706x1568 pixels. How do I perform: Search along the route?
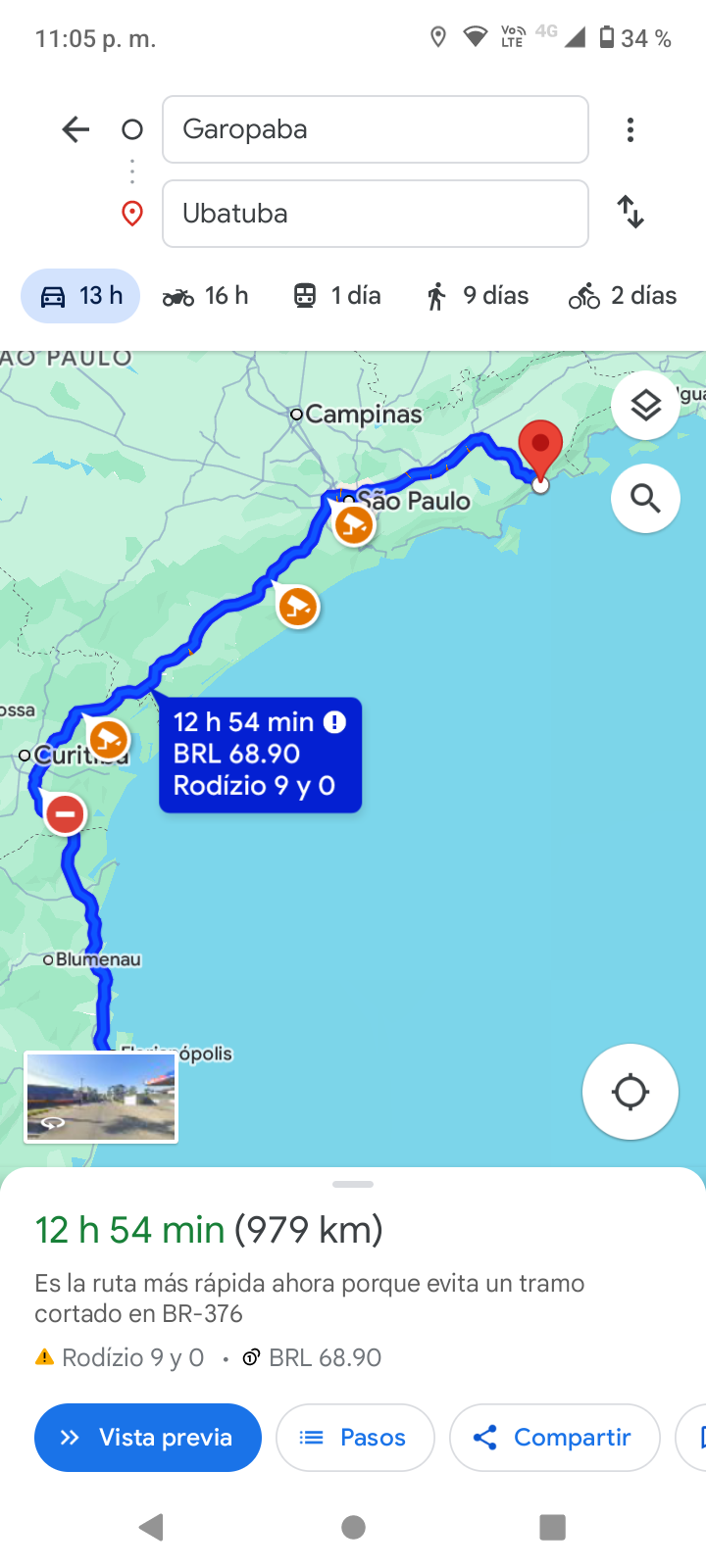click(x=645, y=499)
